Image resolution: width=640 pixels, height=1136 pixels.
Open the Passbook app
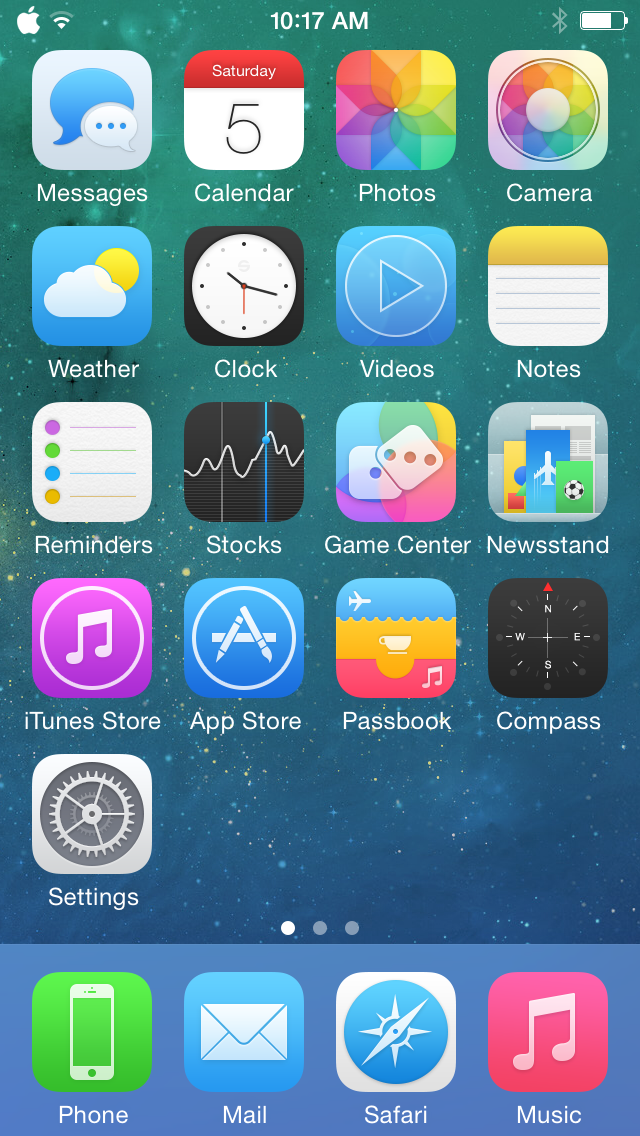[x=396, y=638]
